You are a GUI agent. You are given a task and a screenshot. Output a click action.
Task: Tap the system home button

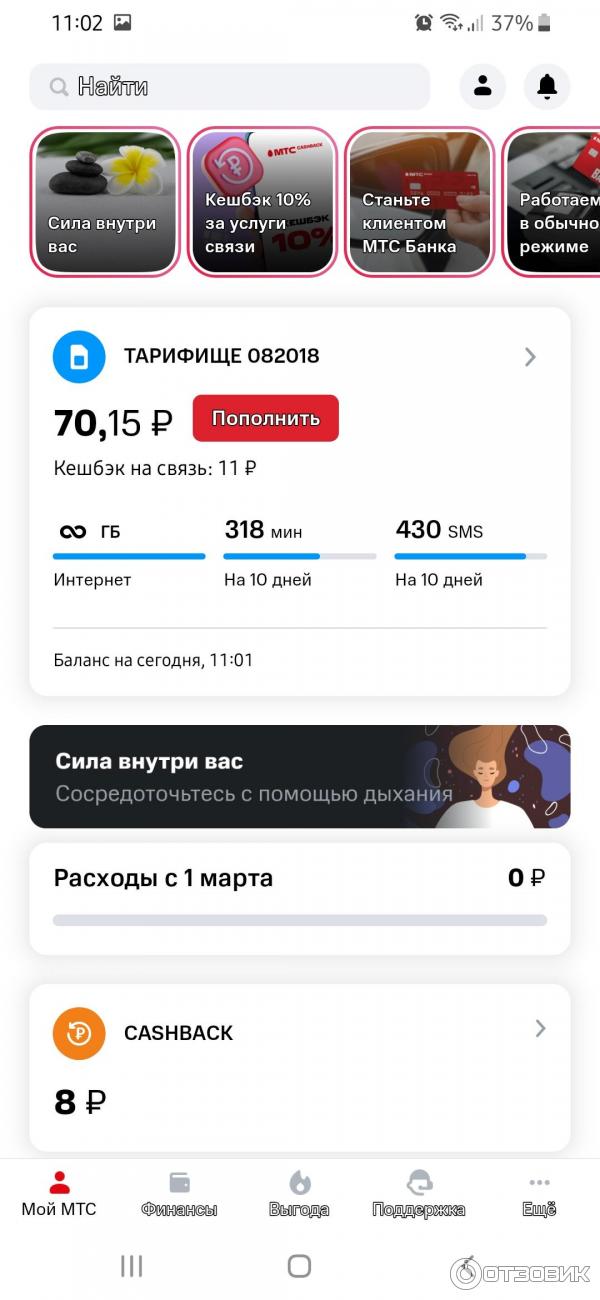point(299,1266)
